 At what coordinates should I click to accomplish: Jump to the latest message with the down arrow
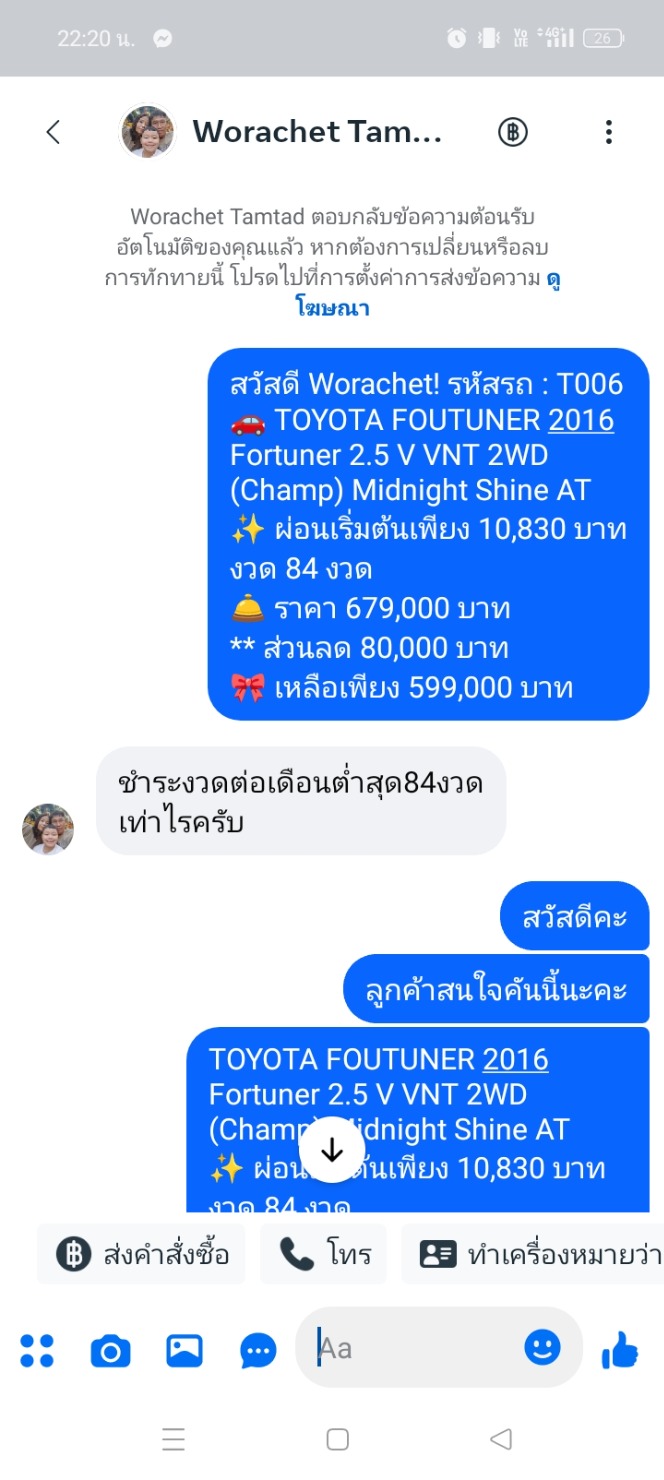tap(332, 1150)
